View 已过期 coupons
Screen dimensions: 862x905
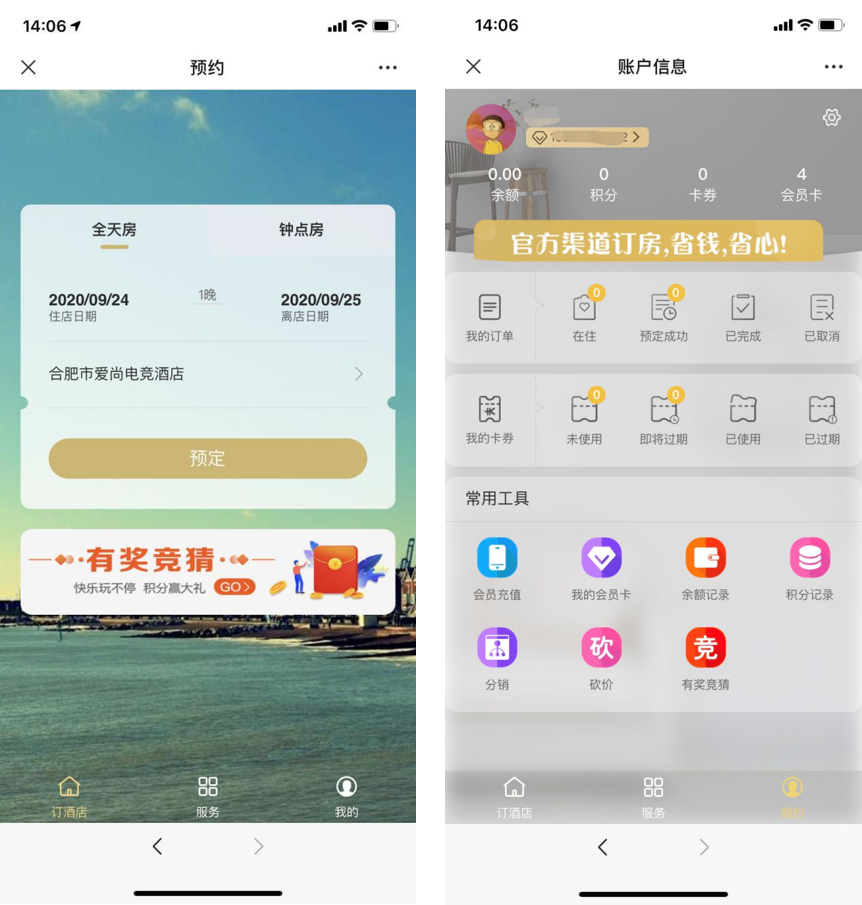tap(822, 419)
